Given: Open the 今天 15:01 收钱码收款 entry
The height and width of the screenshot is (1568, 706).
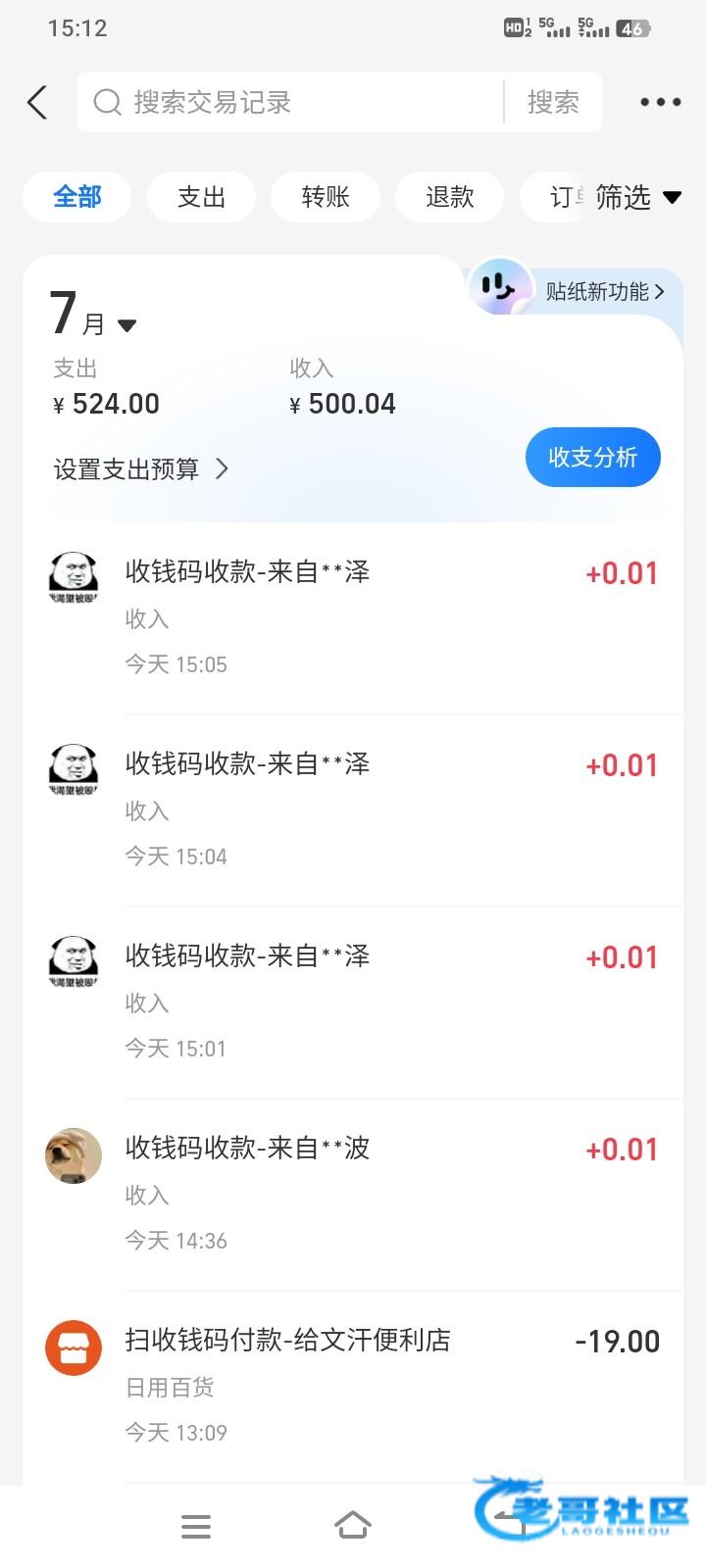Looking at the screenshot, I should 353,1002.
